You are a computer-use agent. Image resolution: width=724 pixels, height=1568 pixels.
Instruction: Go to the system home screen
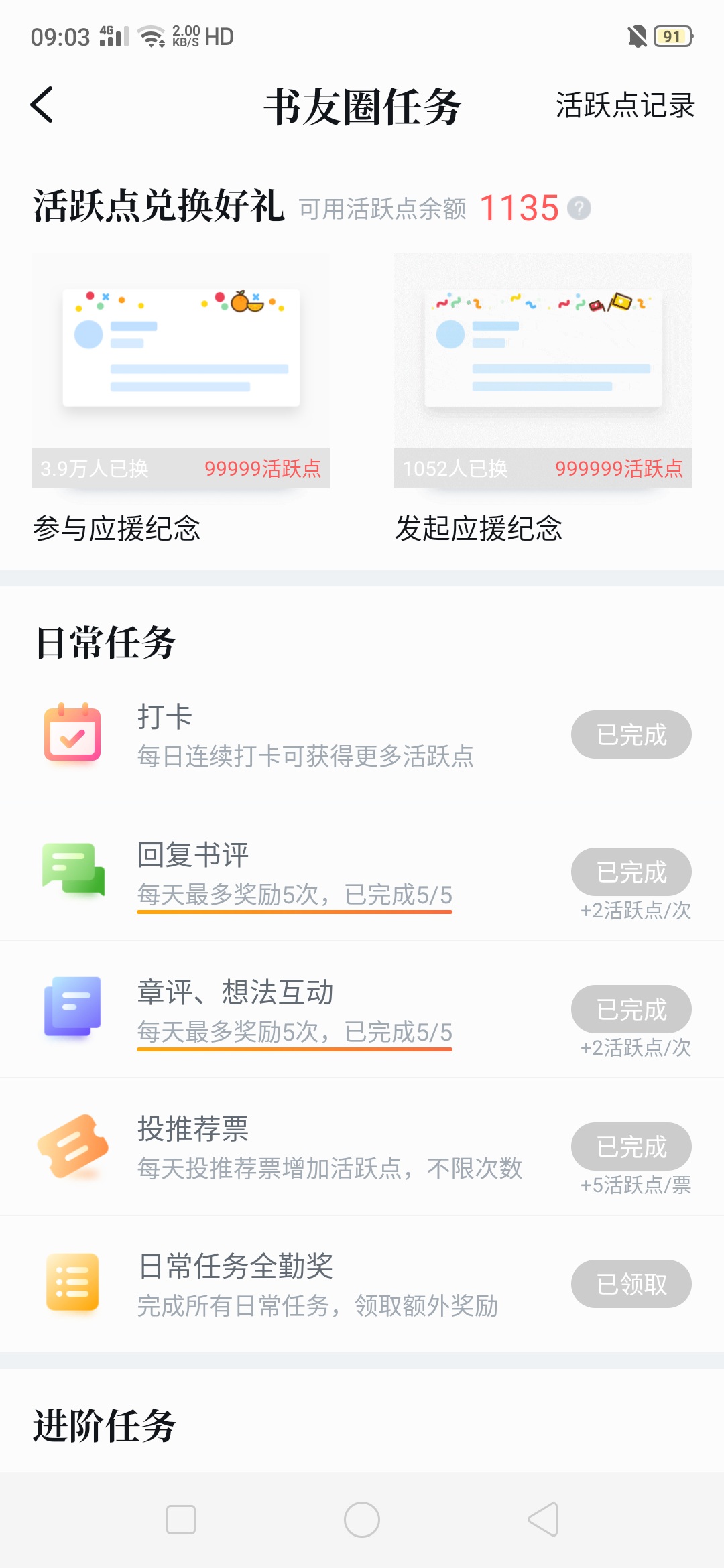[x=362, y=1519]
